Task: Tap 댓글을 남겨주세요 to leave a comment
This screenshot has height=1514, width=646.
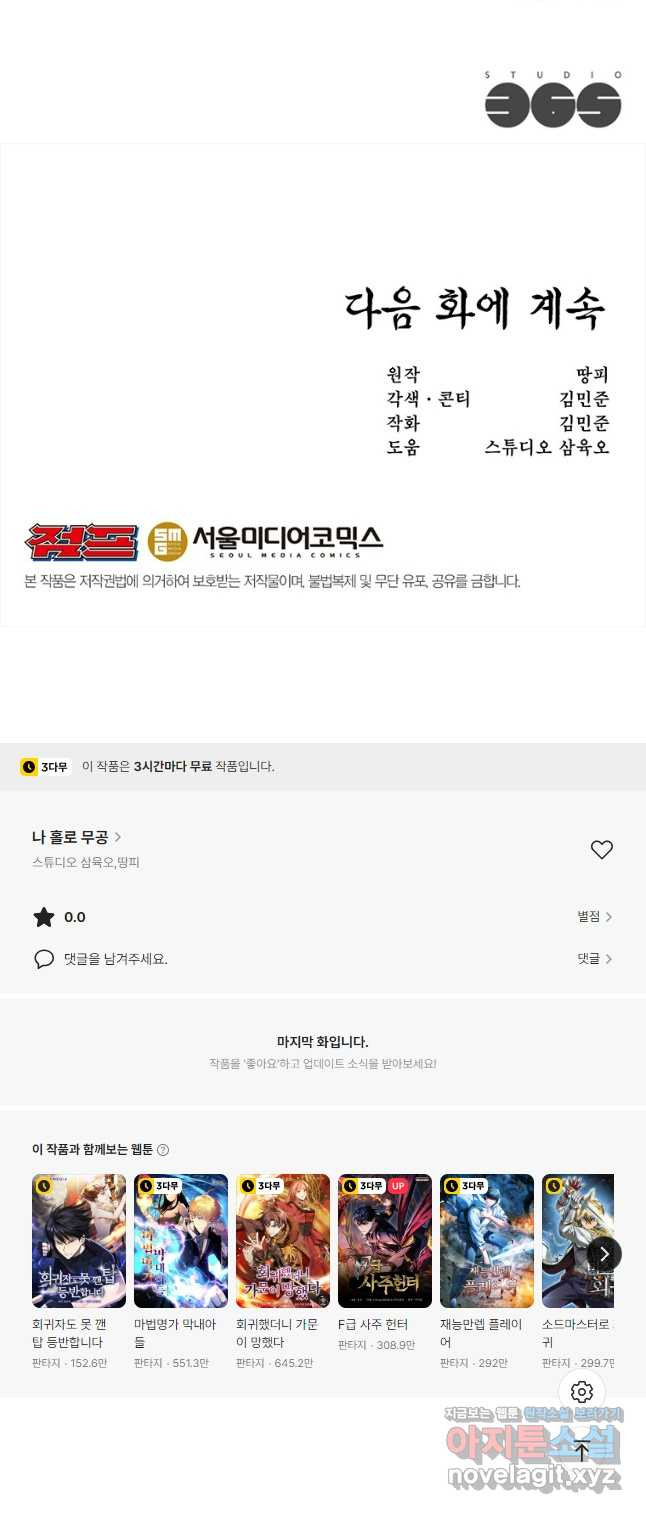Action: tap(115, 958)
